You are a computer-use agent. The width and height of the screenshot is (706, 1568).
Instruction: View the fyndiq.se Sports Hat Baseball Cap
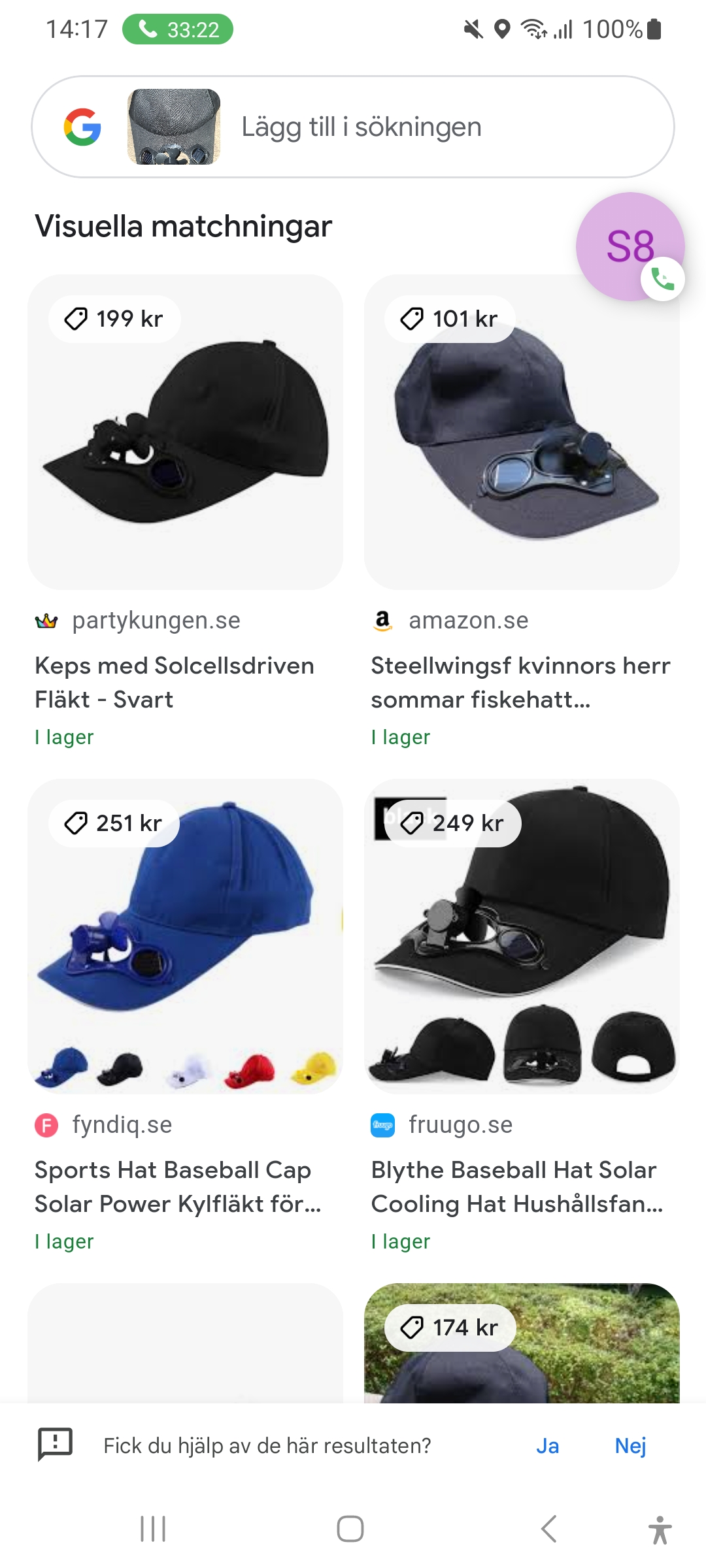click(185, 936)
